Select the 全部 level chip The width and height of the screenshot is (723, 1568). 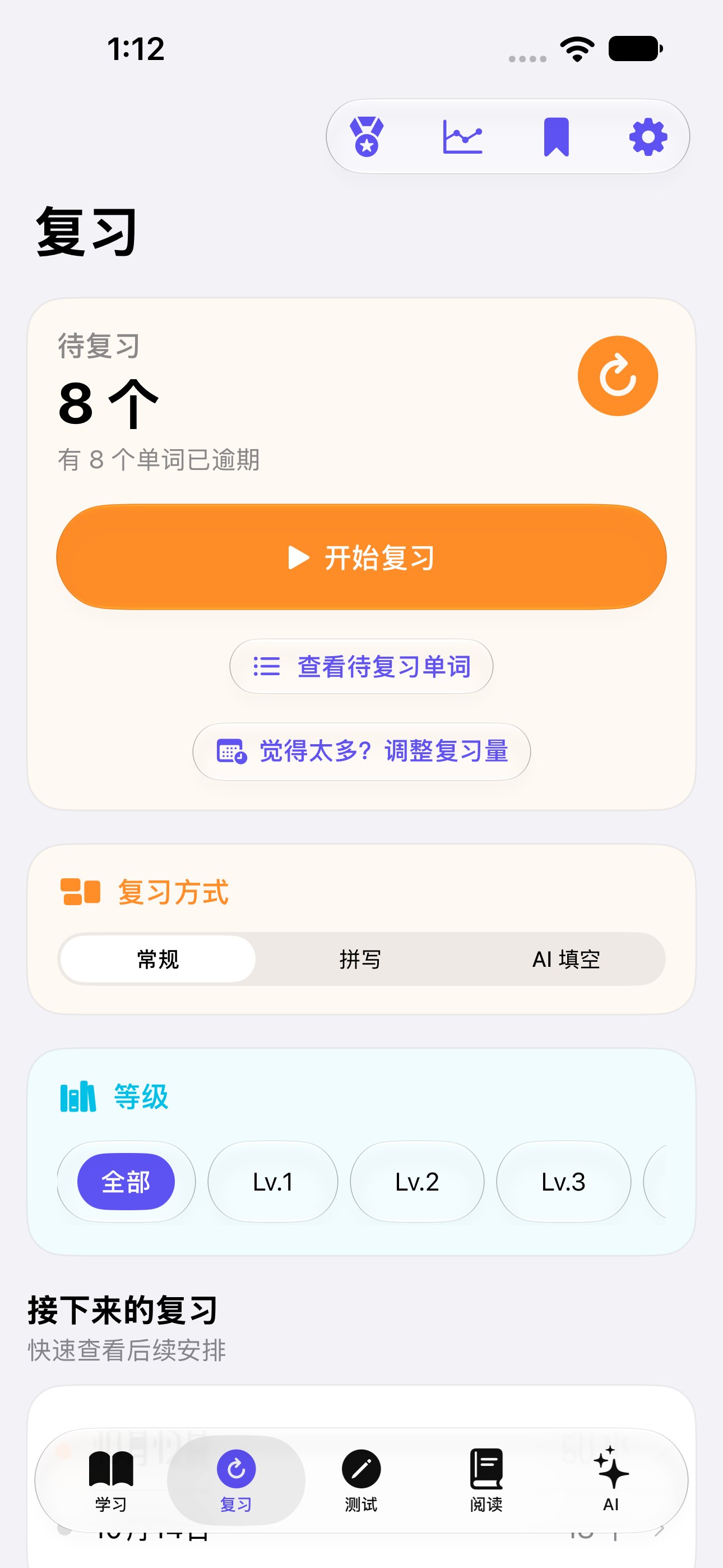(x=126, y=1182)
